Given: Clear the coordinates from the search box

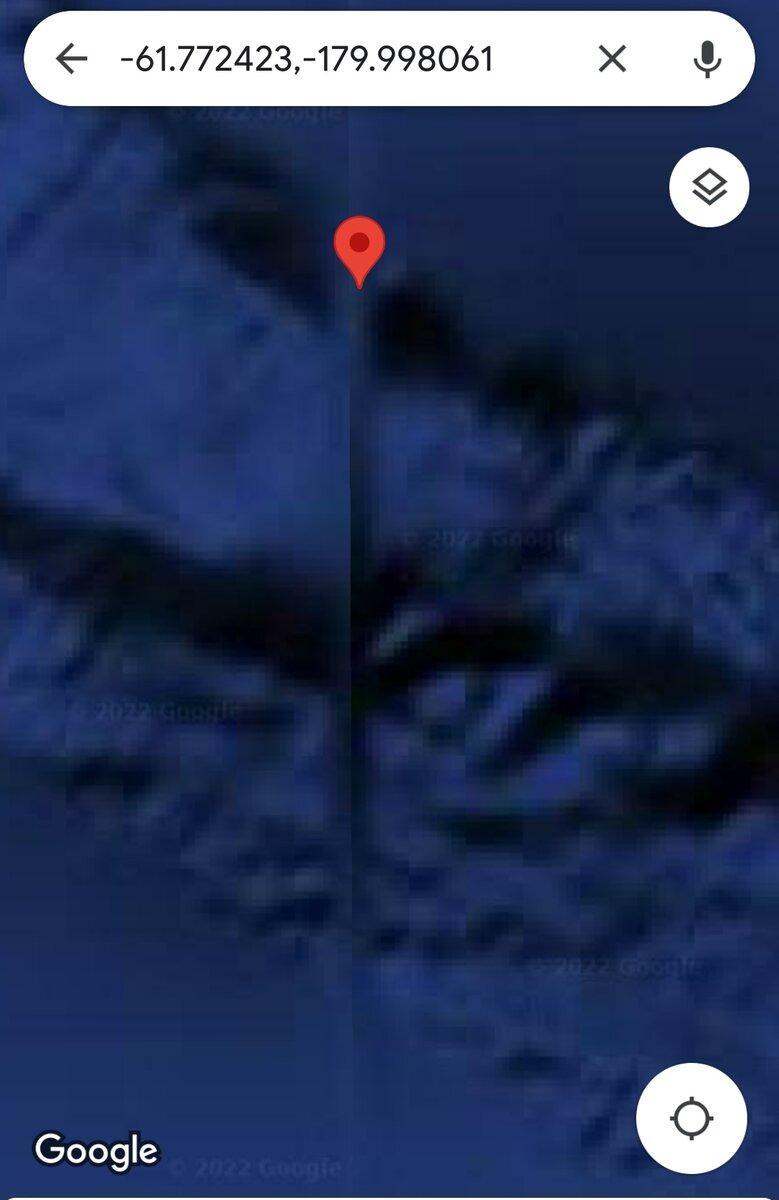Looking at the screenshot, I should tap(612, 60).
